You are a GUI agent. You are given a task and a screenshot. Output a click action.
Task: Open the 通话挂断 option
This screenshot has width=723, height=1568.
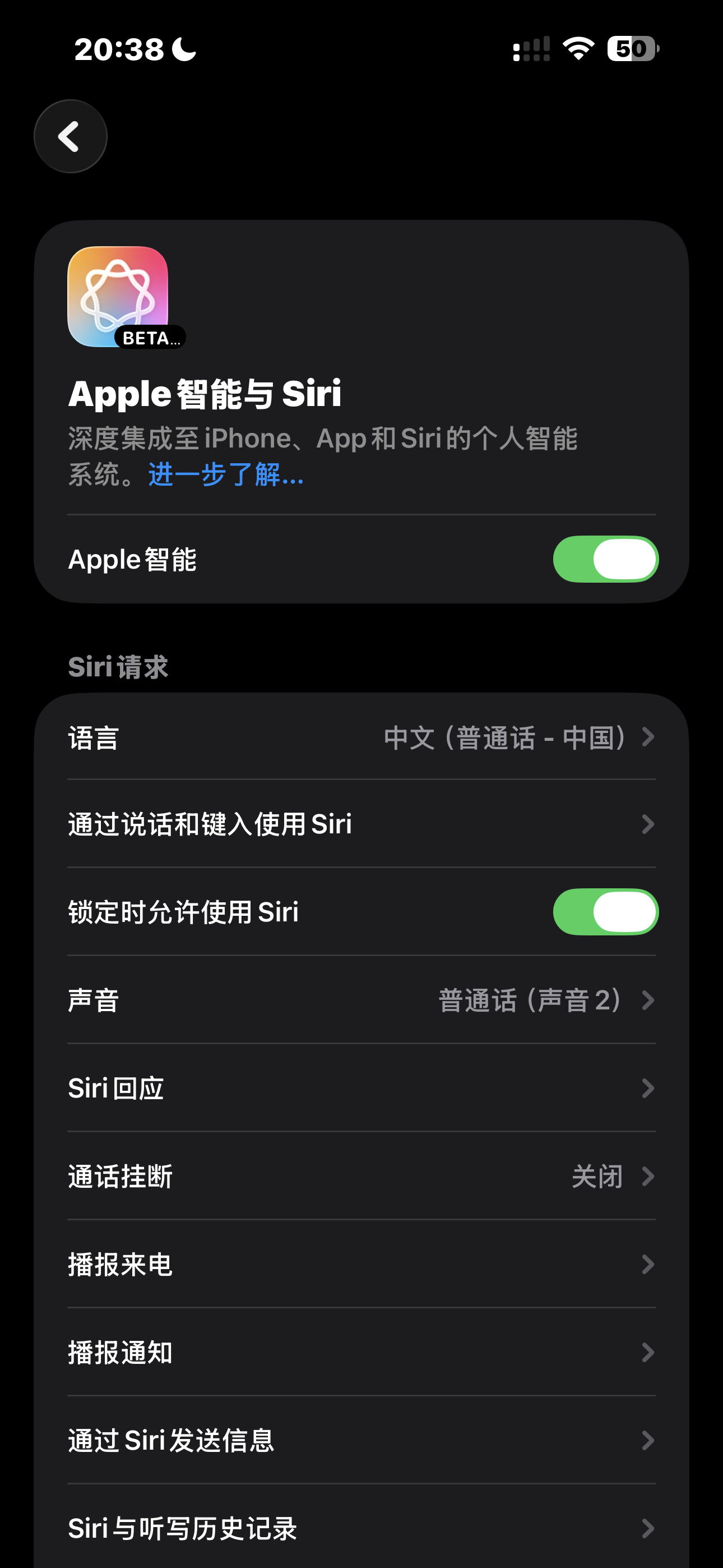coord(361,1176)
